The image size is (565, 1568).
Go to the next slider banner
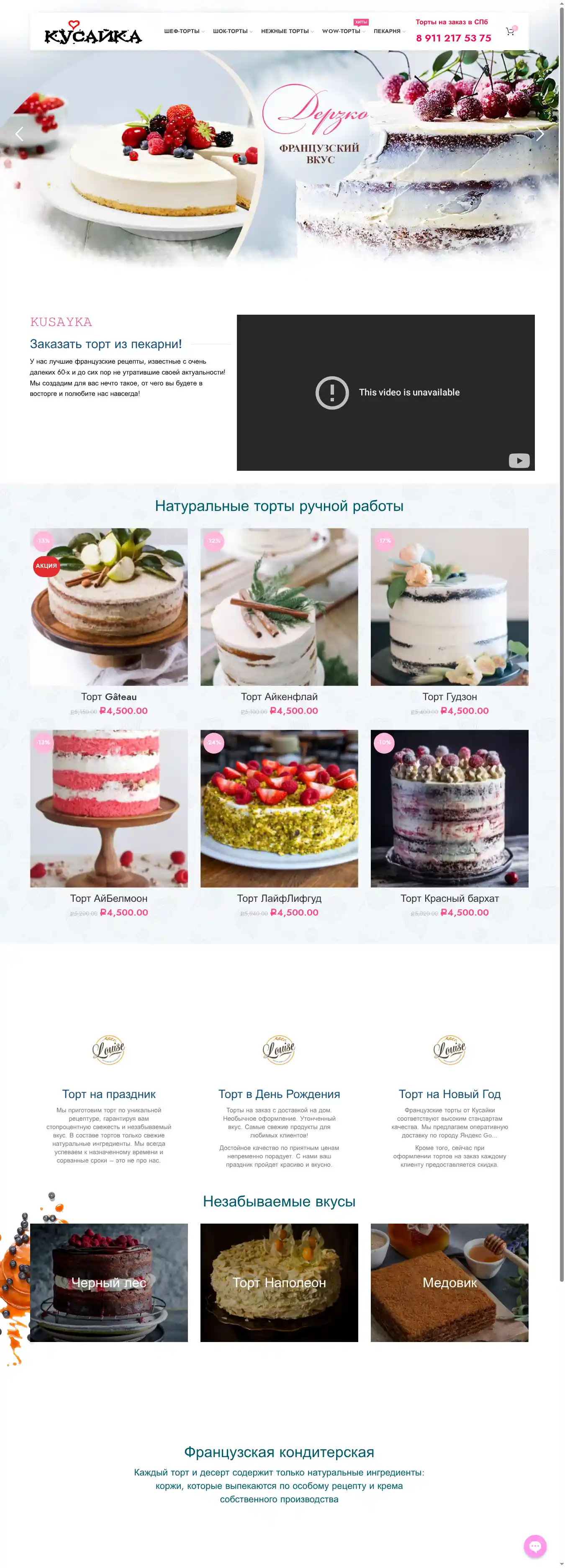(539, 134)
